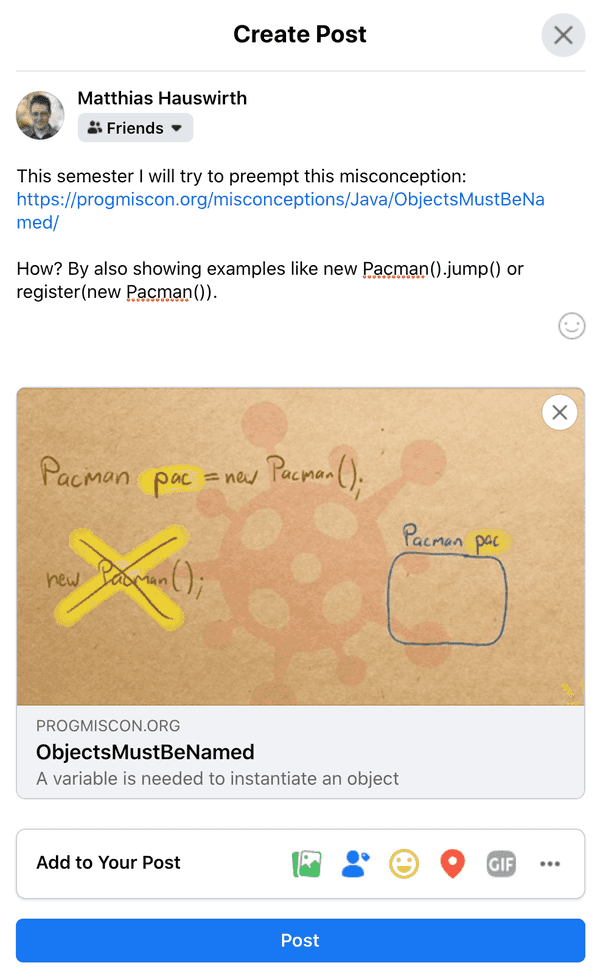Add a feeling or activity
Viewport: 600px width, 978px height.
click(x=404, y=864)
